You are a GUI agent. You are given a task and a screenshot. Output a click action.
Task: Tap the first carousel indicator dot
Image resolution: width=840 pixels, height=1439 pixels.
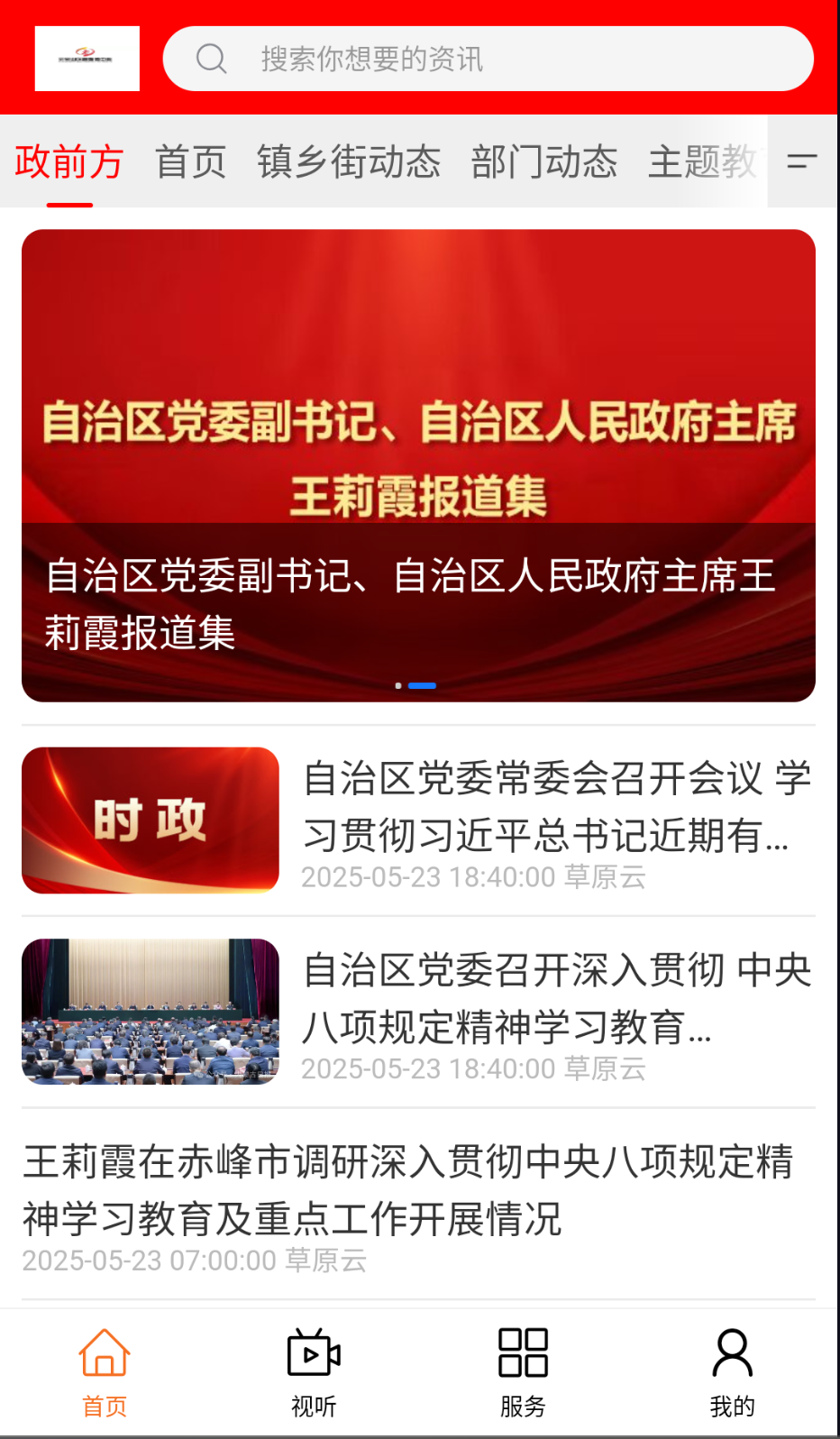[x=398, y=685]
